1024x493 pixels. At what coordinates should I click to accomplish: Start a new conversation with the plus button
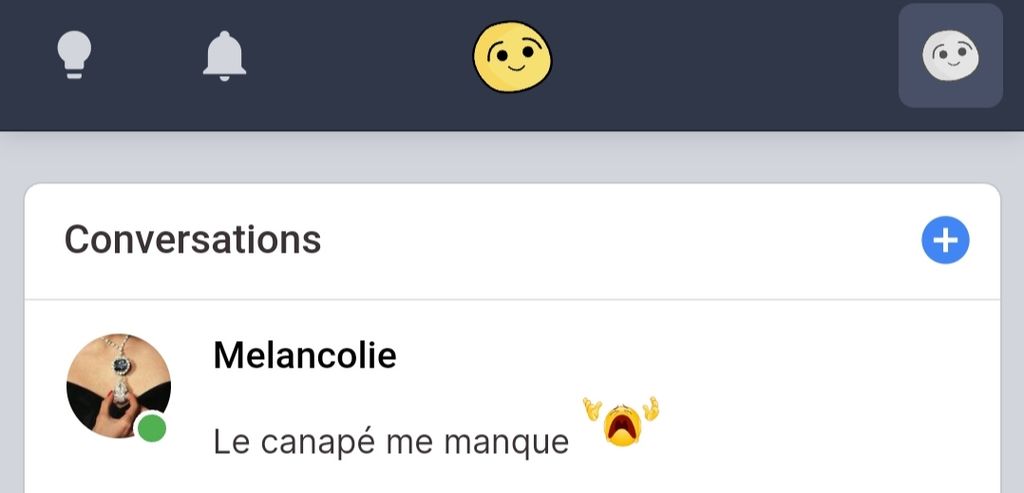pyautogui.click(x=945, y=240)
